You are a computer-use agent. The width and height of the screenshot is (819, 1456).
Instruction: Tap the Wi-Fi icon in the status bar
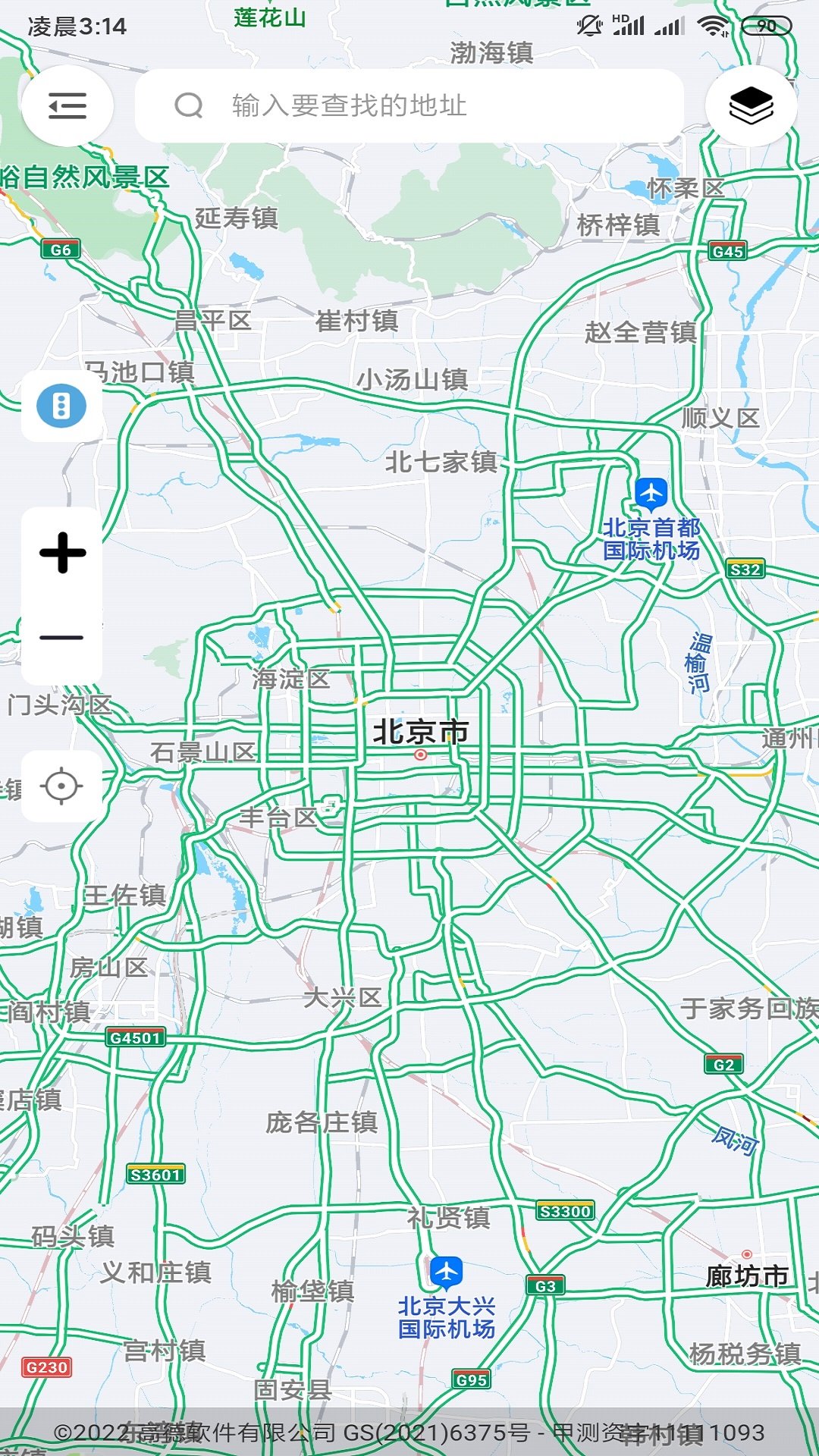[711, 24]
